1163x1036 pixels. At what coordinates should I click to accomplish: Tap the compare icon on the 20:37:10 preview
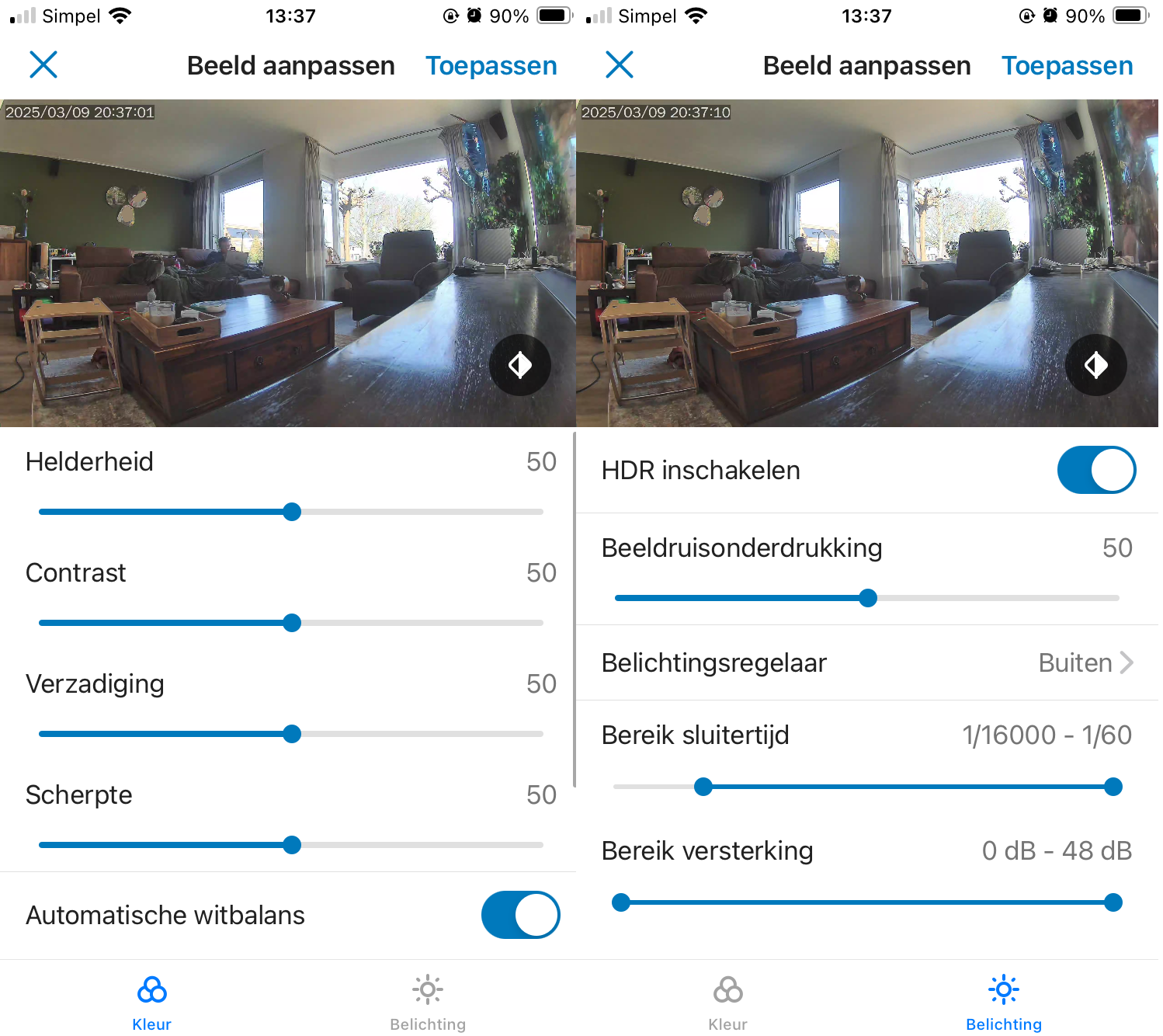click(1095, 365)
